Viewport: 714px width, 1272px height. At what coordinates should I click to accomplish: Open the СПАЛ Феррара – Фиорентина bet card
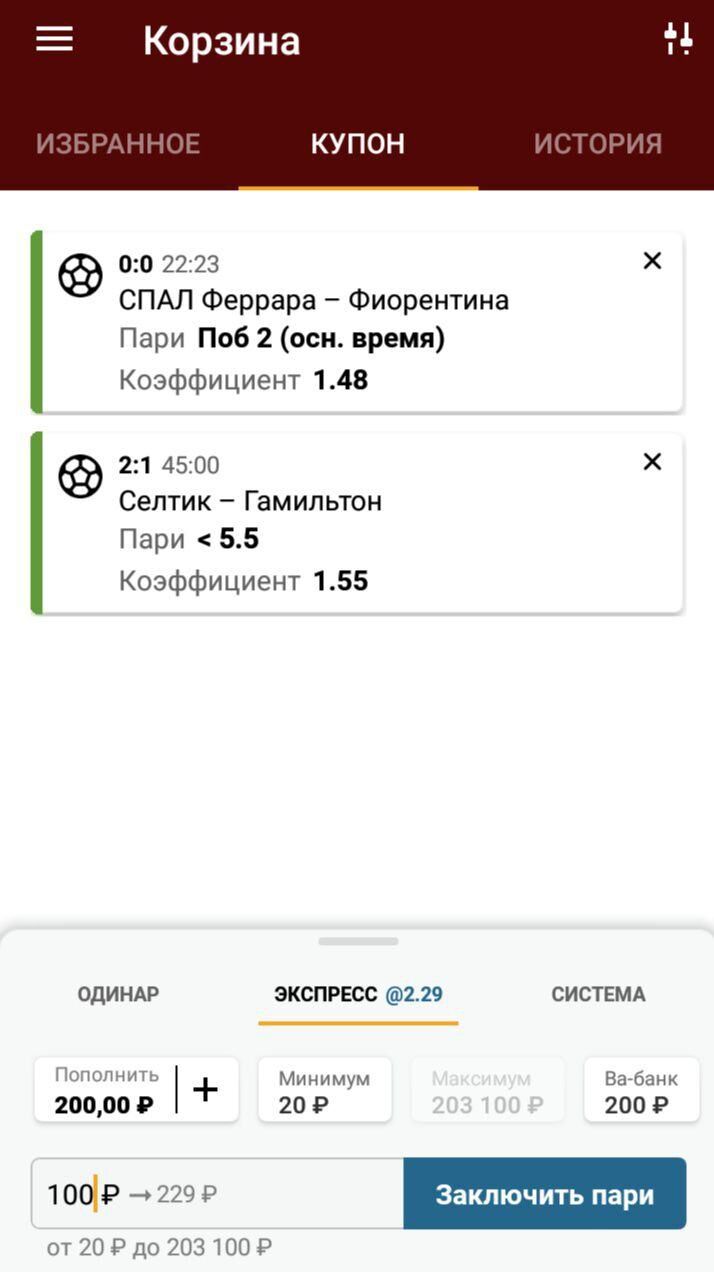[357, 322]
